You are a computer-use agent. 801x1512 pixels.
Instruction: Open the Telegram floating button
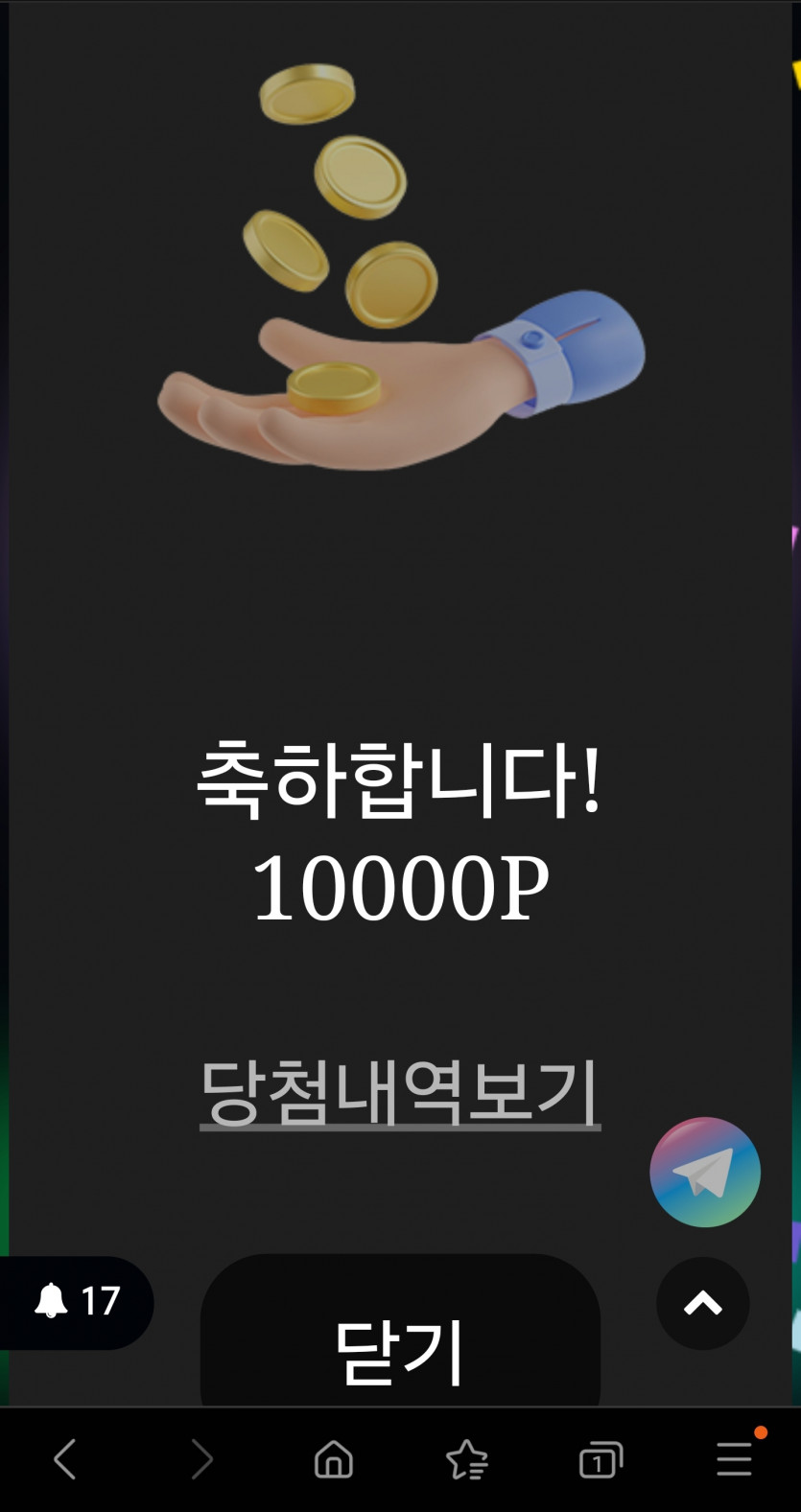coord(705,1172)
